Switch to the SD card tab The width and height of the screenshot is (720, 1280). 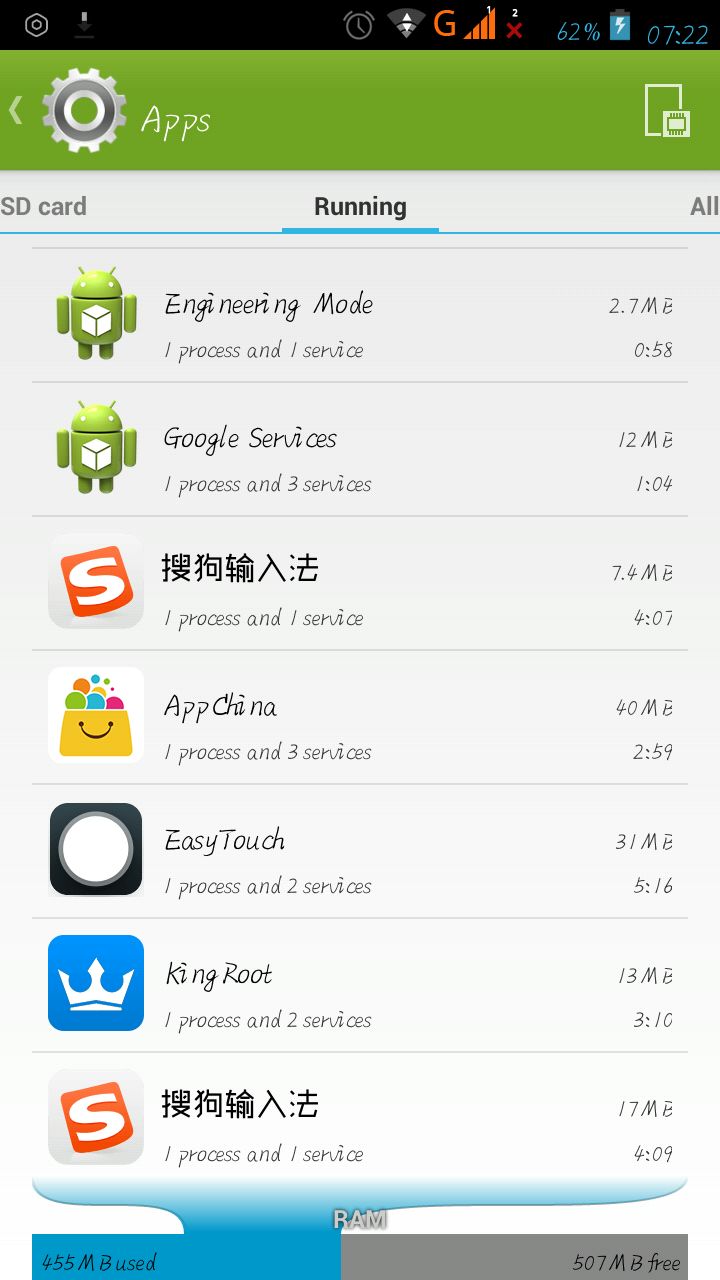(x=44, y=207)
